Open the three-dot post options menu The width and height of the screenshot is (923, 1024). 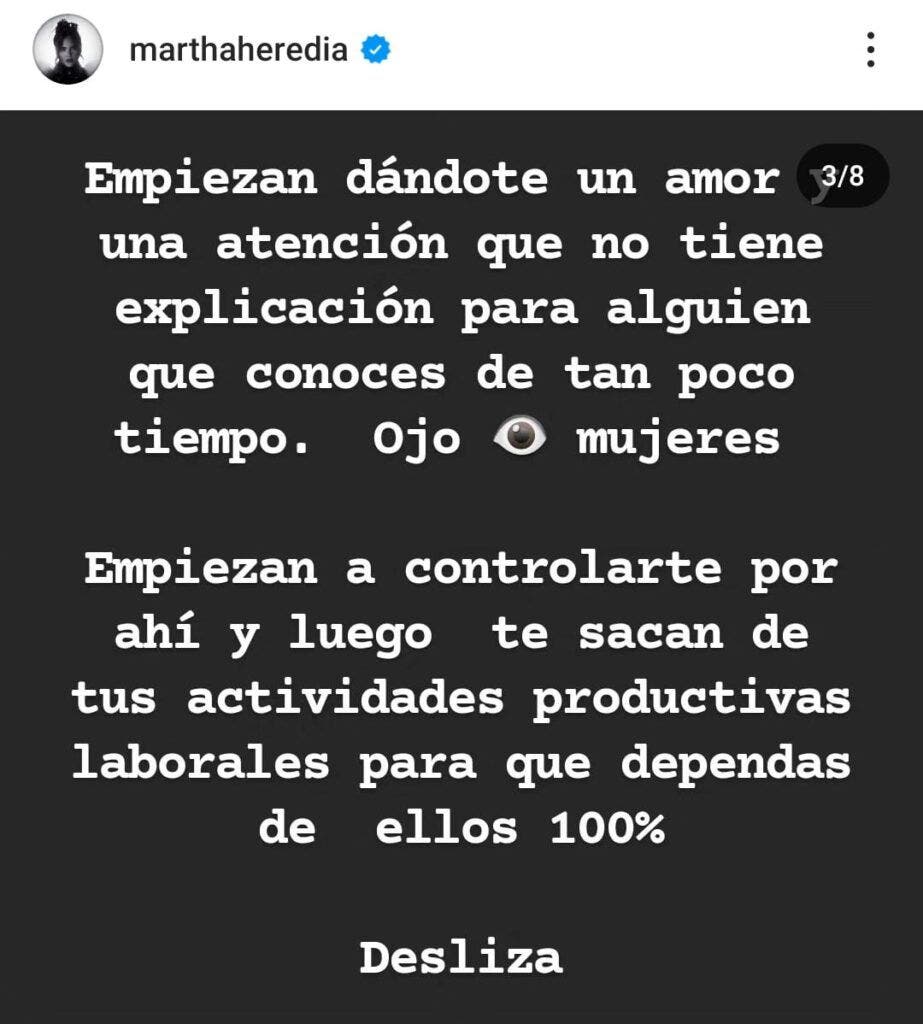click(x=871, y=50)
